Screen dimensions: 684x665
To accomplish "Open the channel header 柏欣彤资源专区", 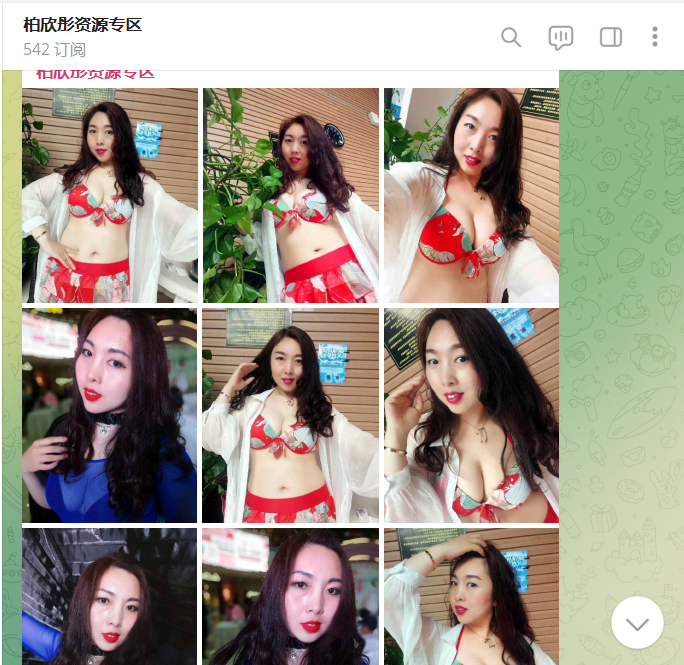I will [82, 25].
